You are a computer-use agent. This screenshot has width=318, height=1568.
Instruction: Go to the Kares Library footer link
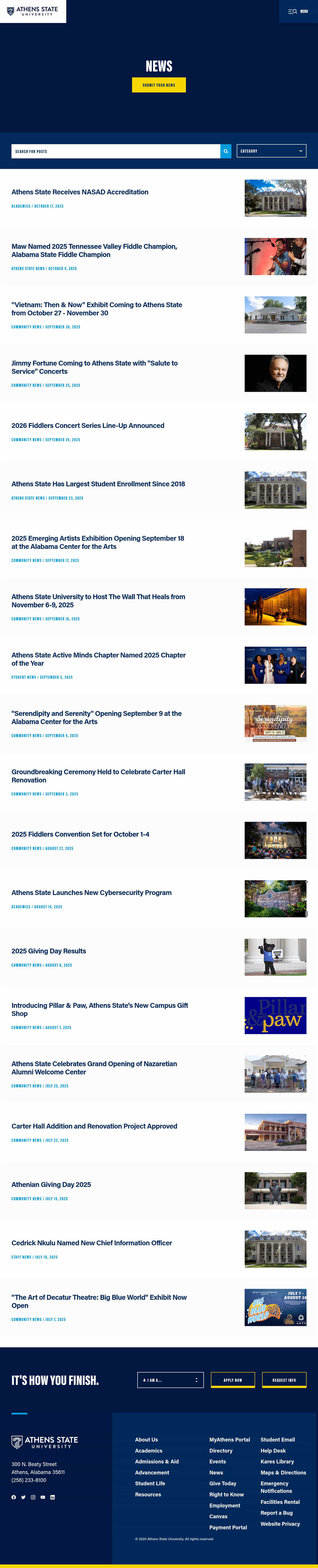pos(277,1461)
